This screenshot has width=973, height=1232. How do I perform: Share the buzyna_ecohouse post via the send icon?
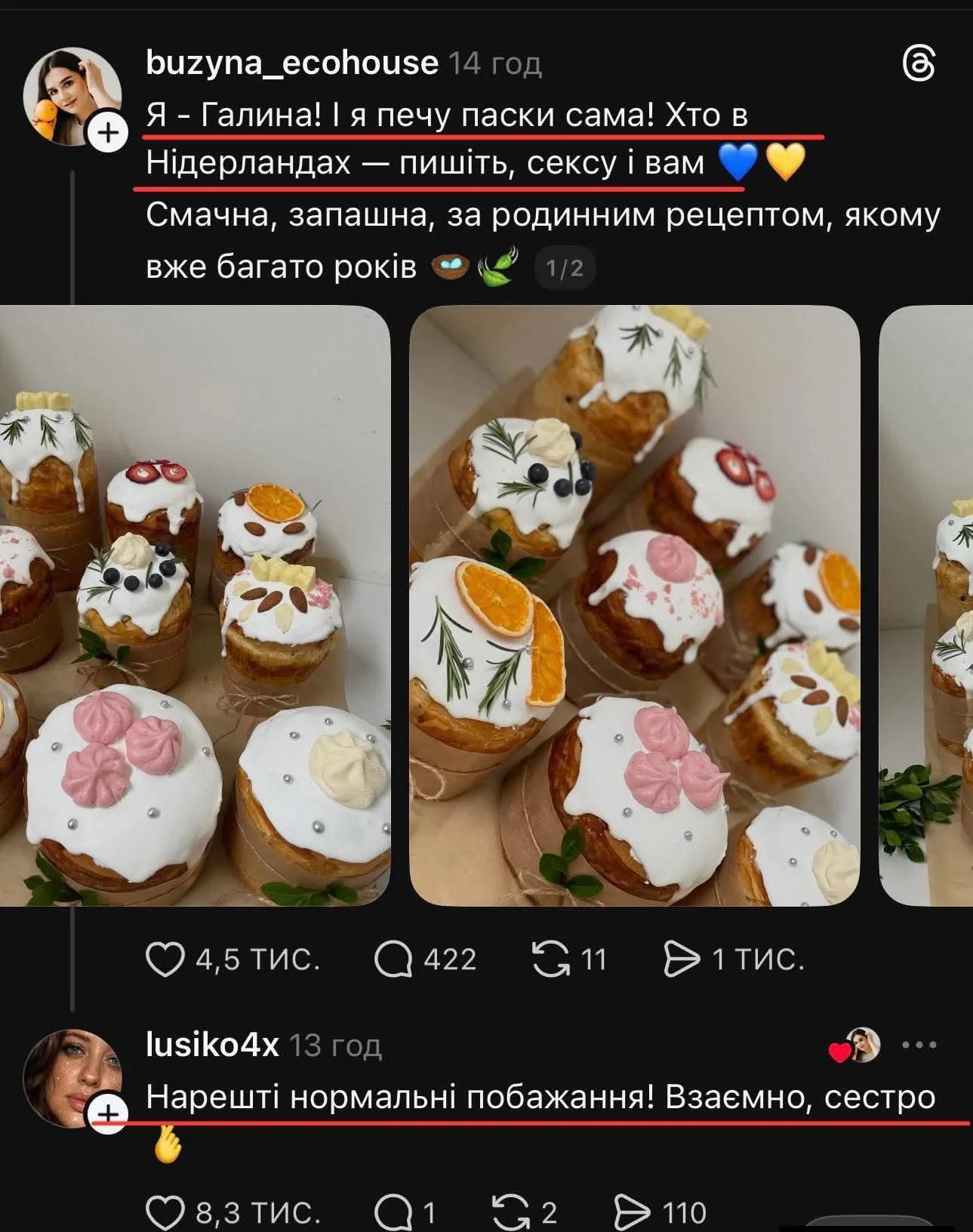[682, 959]
